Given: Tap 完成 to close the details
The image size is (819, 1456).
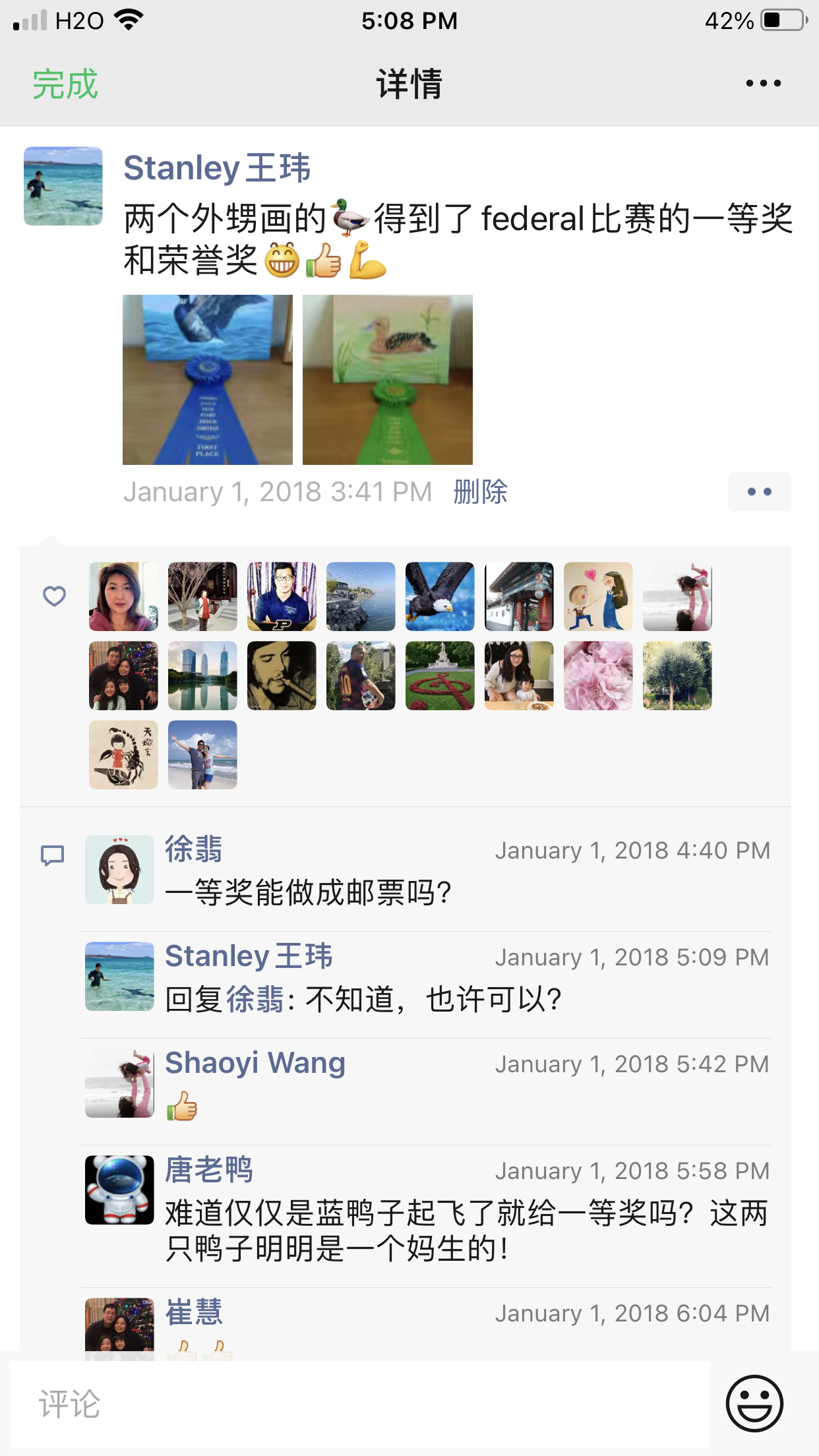Looking at the screenshot, I should click(x=65, y=84).
